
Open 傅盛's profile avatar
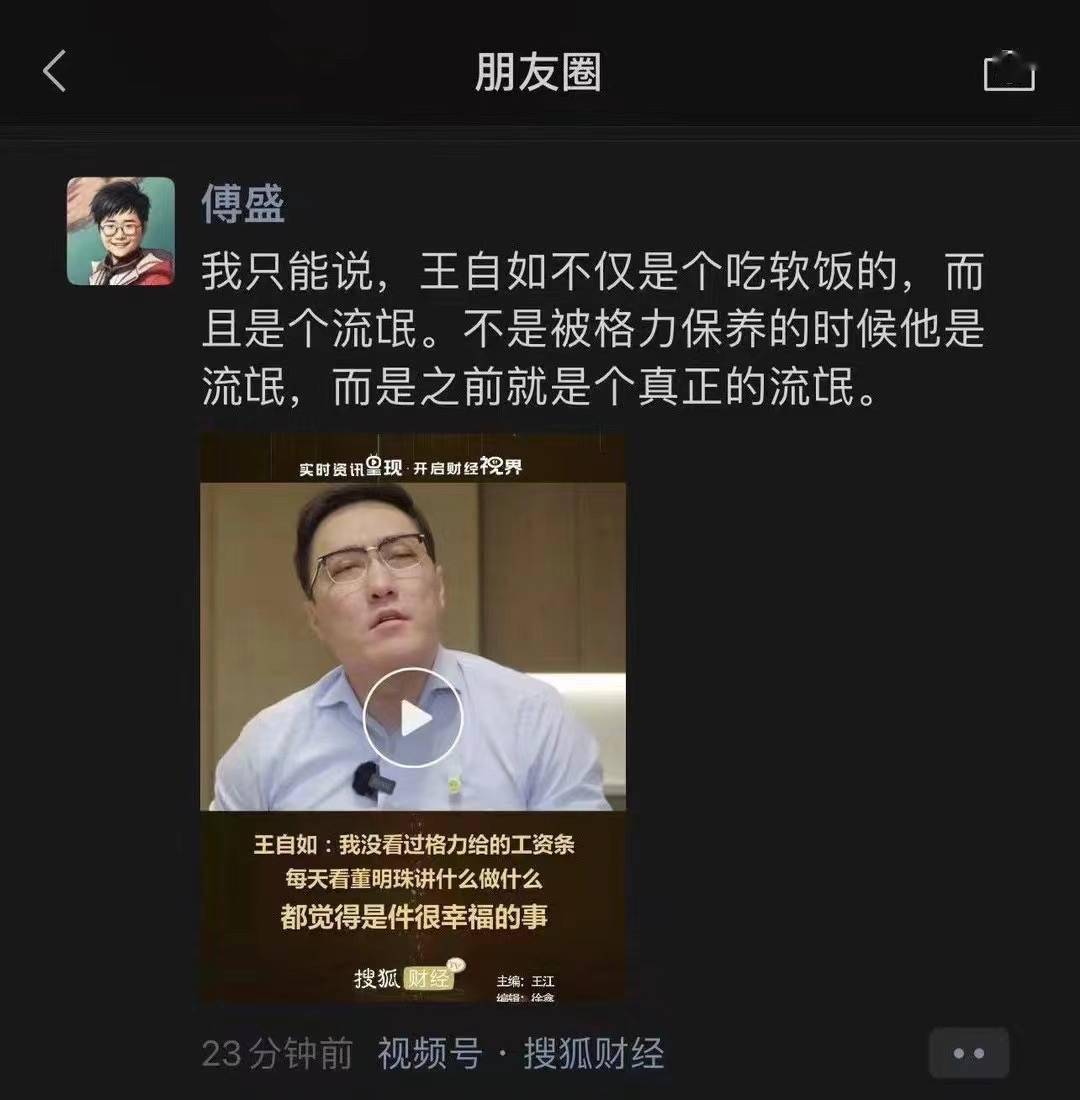tap(121, 232)
